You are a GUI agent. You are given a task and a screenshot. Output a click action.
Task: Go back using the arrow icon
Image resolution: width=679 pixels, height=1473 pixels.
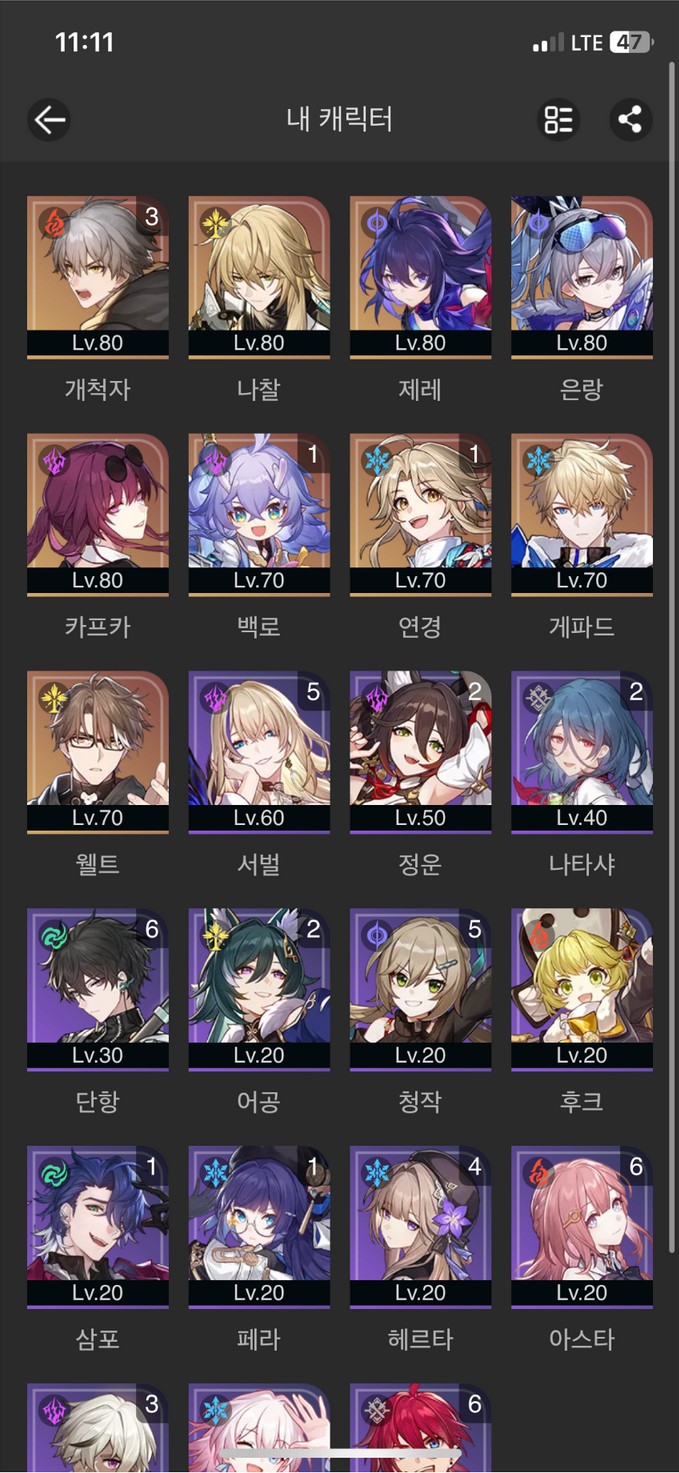point(49,120)
